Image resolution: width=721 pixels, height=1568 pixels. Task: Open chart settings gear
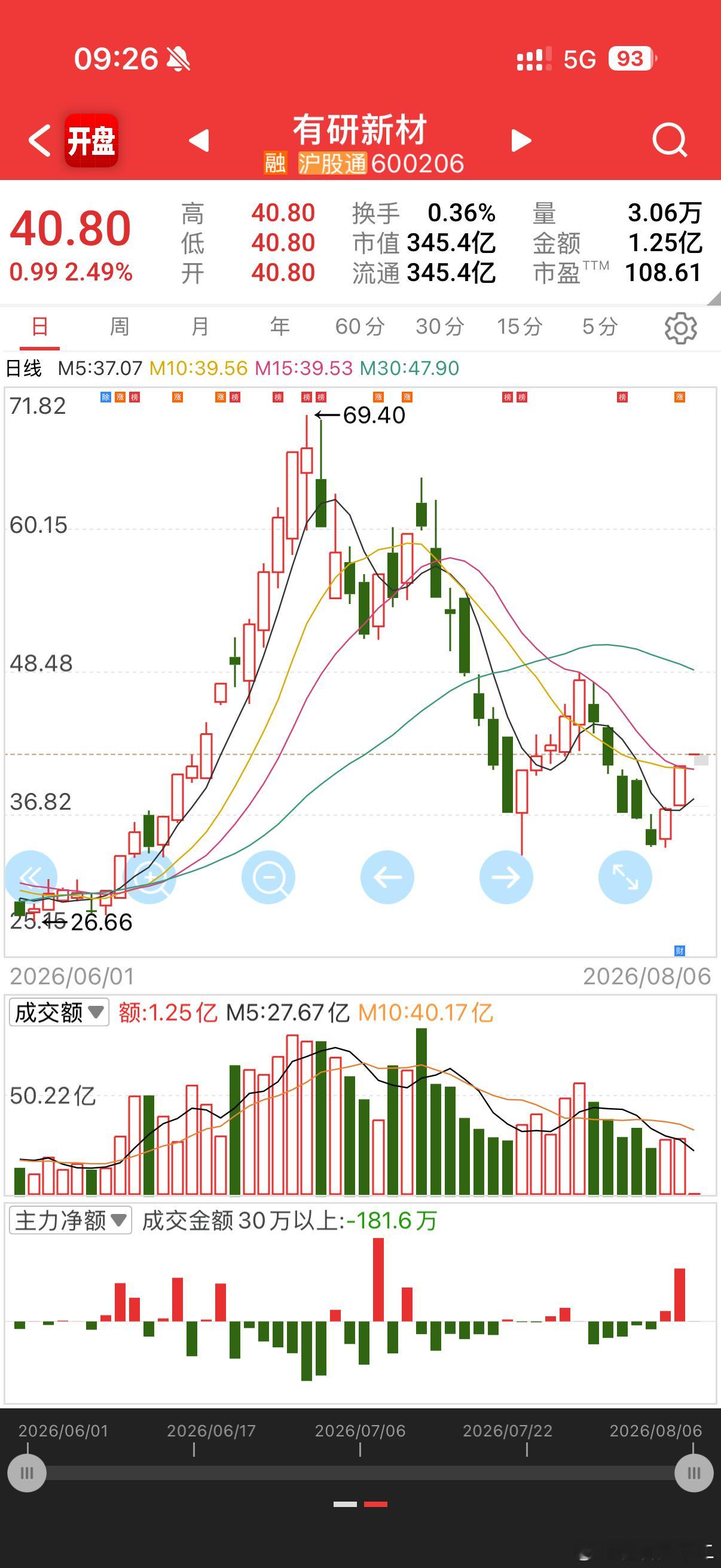click(681, 329)
